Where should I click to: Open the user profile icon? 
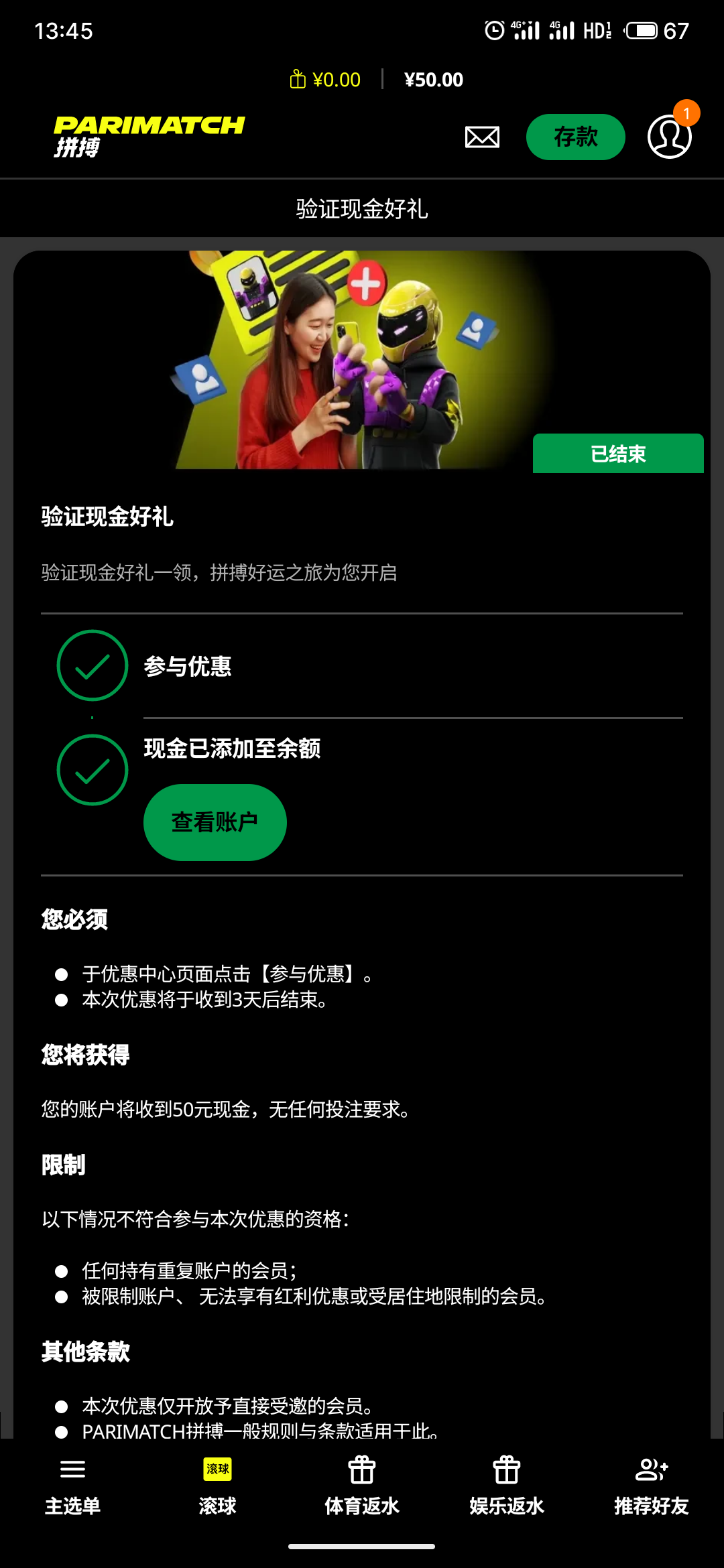[669, 137]
